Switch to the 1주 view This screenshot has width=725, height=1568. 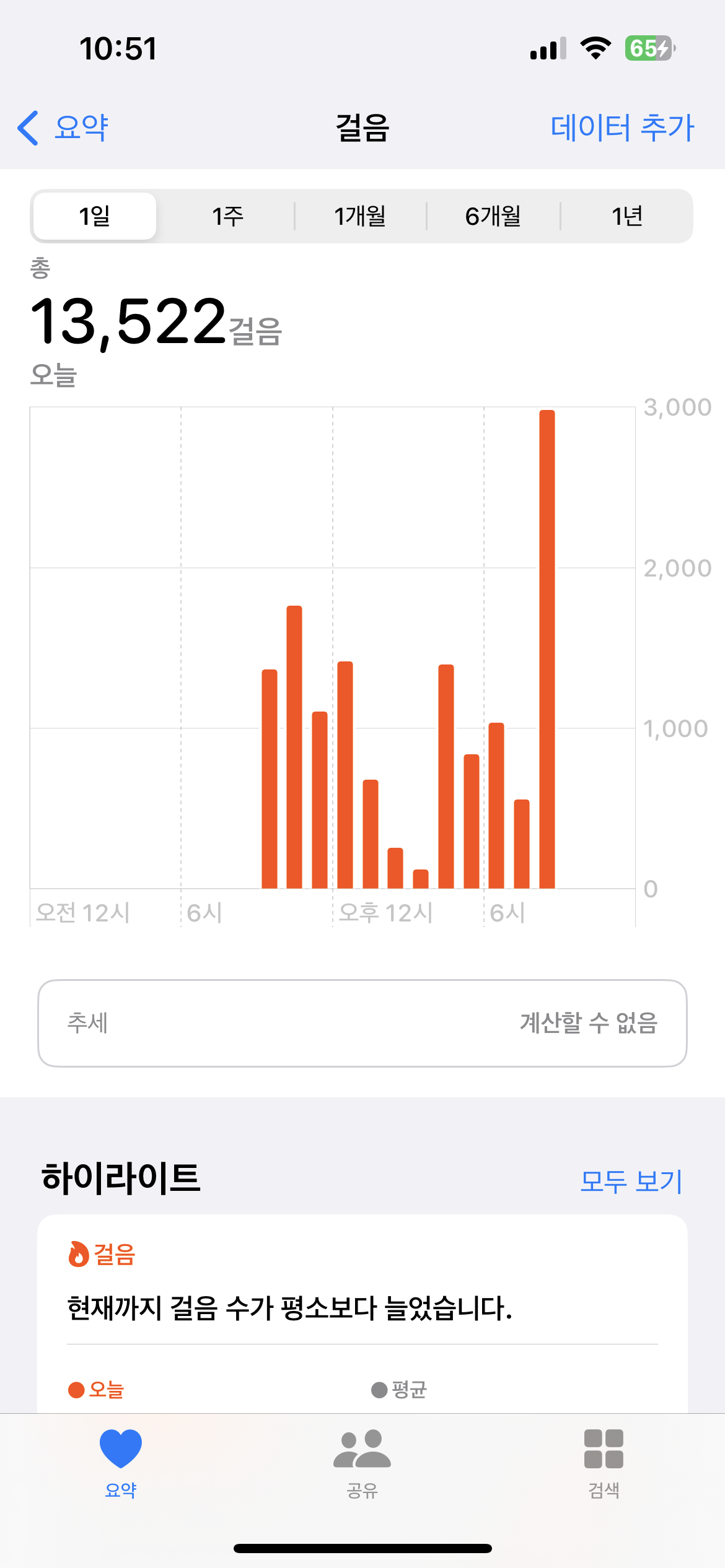227,216
